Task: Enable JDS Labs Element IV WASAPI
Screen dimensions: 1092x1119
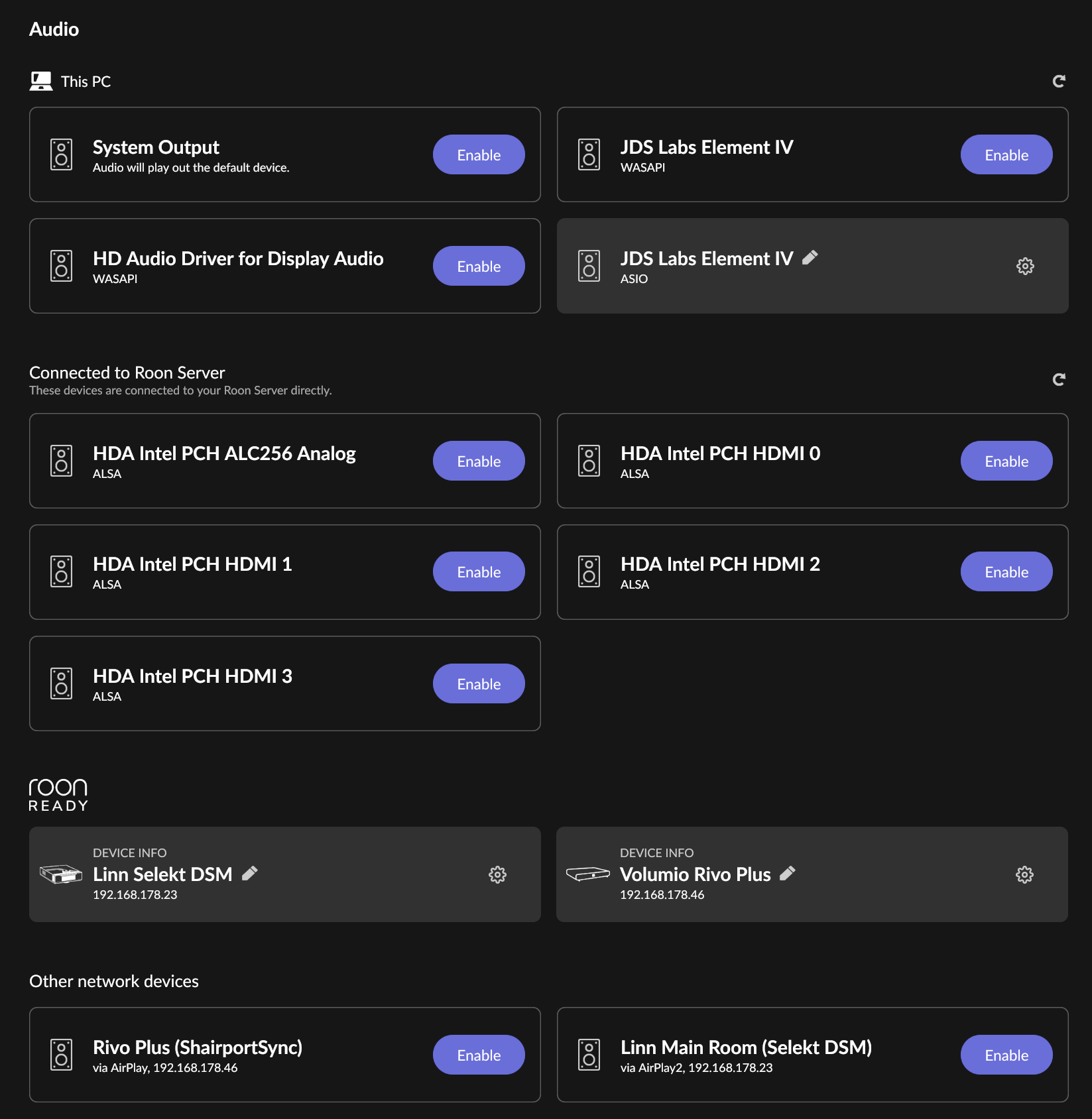Action: tap(1006, 155)
